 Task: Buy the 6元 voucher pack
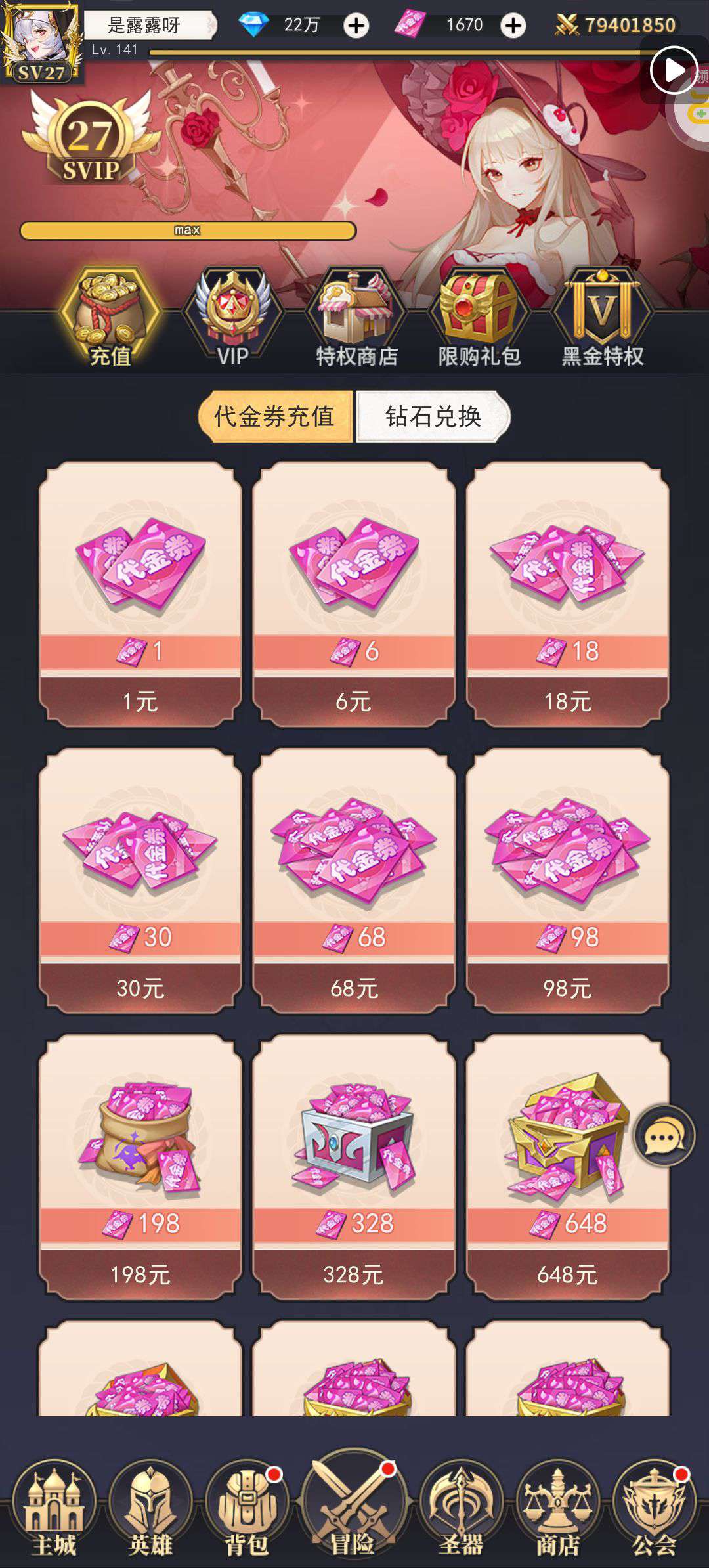[354, 594]
